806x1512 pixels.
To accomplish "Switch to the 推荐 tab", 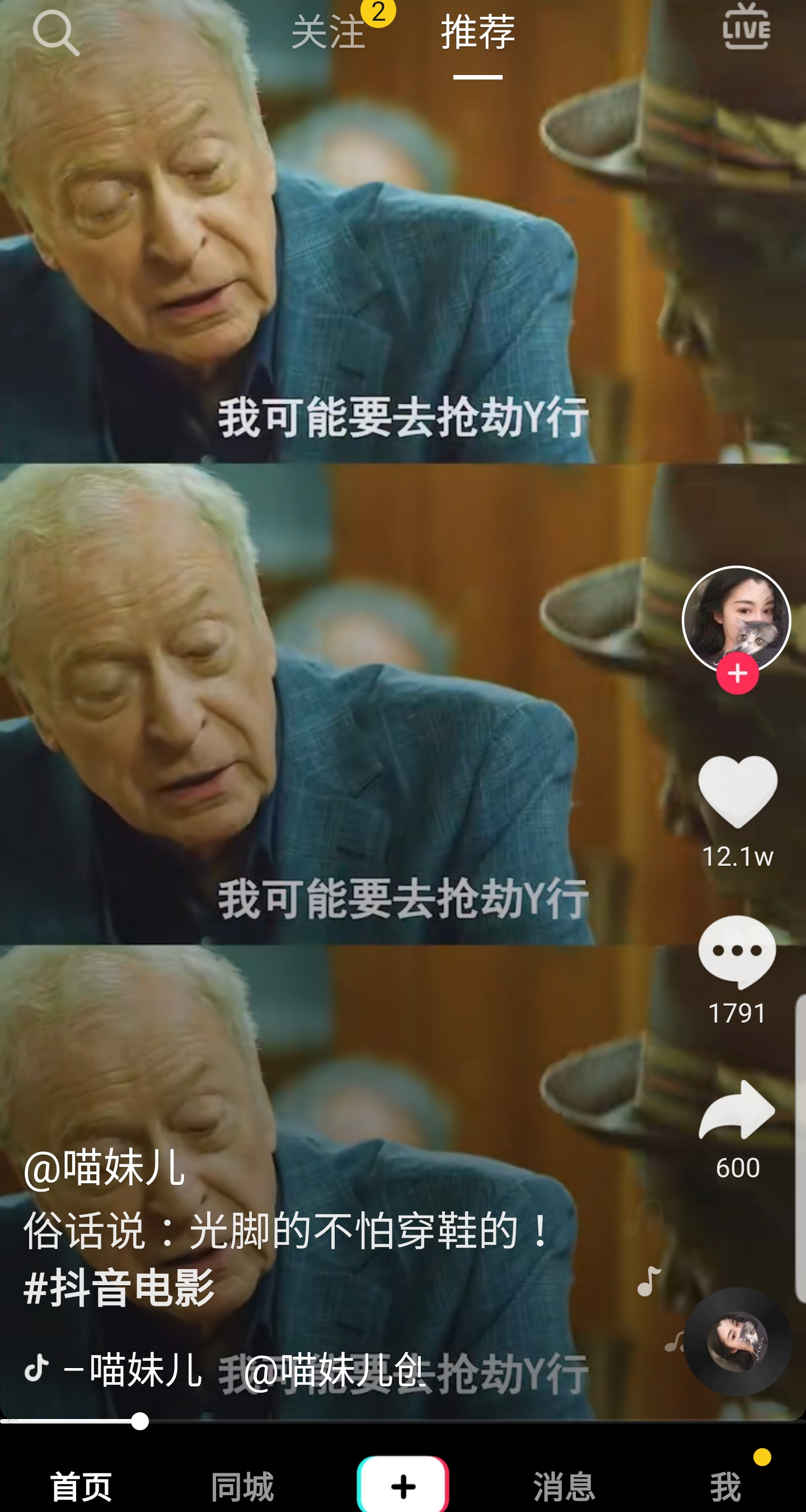I will point(477,32).
